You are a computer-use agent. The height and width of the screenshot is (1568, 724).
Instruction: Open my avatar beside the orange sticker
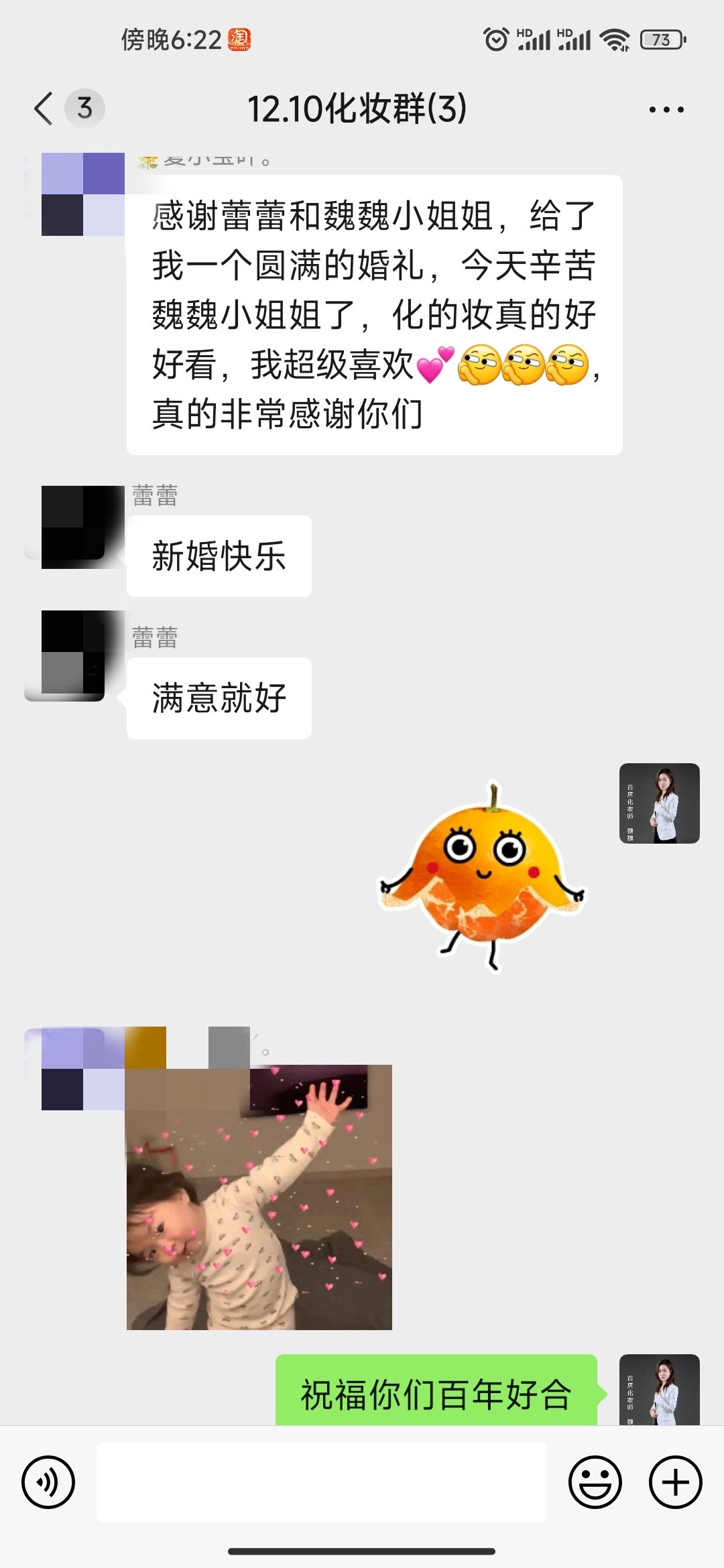click(x=659, y=803)
